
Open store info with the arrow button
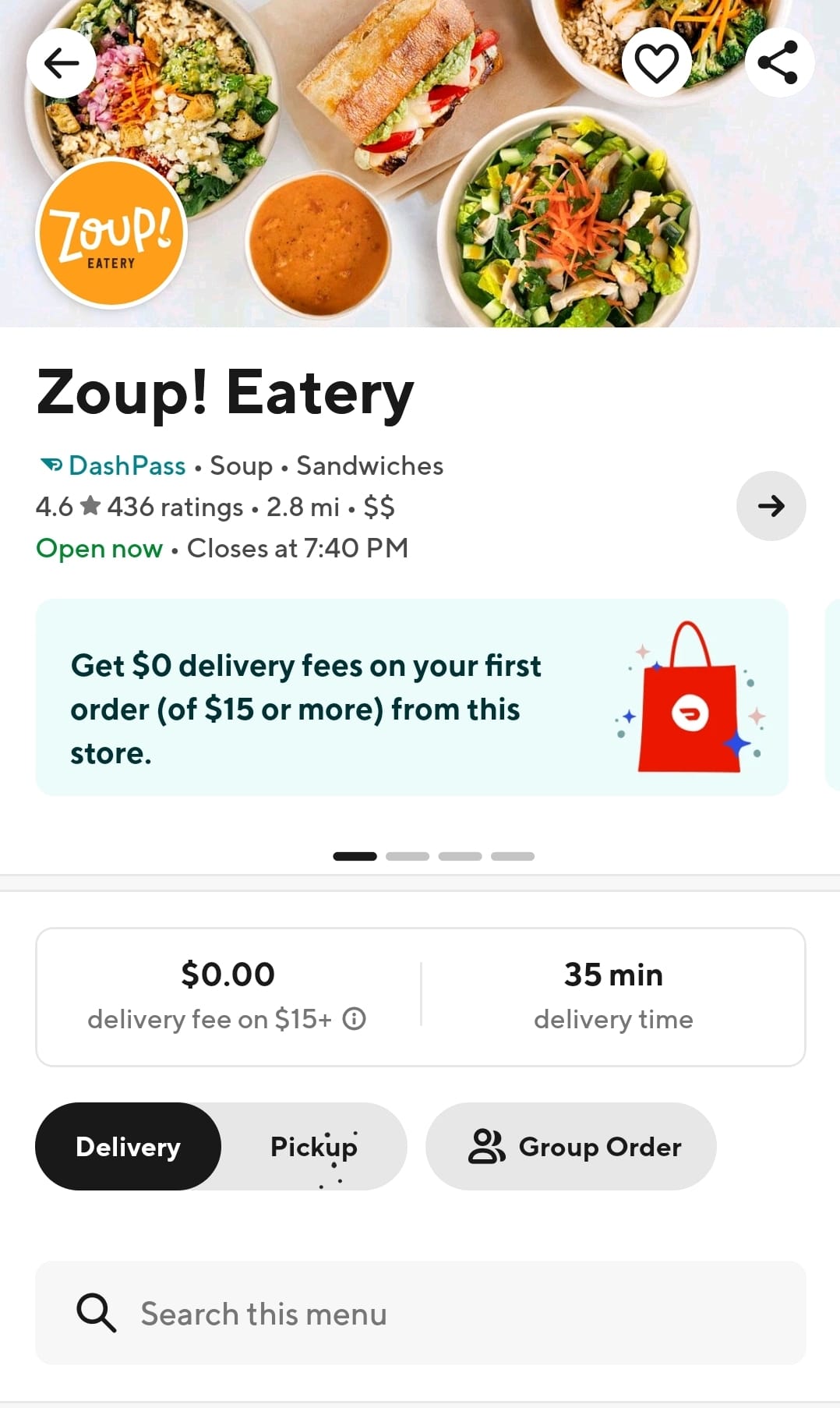pyautogui.click(x=771, y=506)
